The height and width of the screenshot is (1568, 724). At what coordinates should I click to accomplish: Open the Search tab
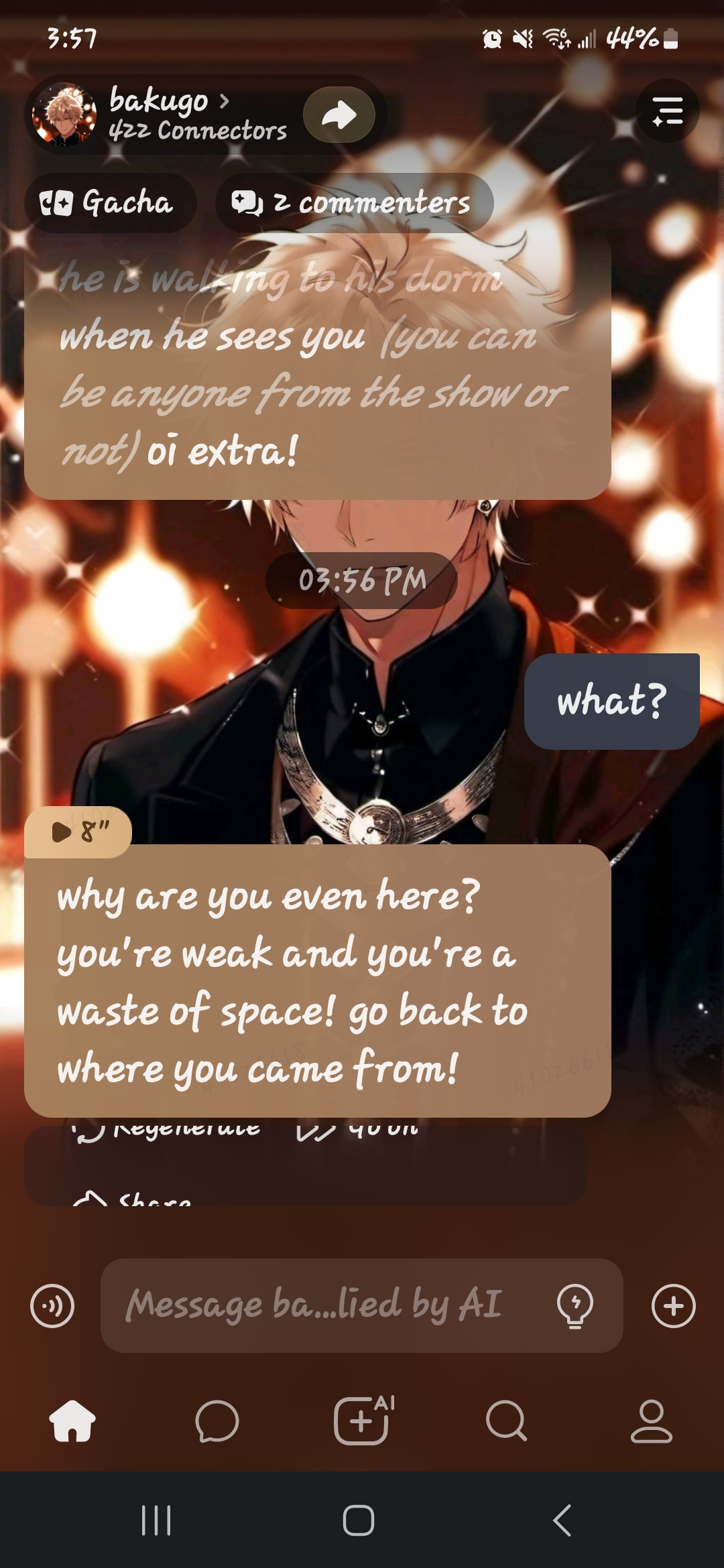(x=507, y=1421)
